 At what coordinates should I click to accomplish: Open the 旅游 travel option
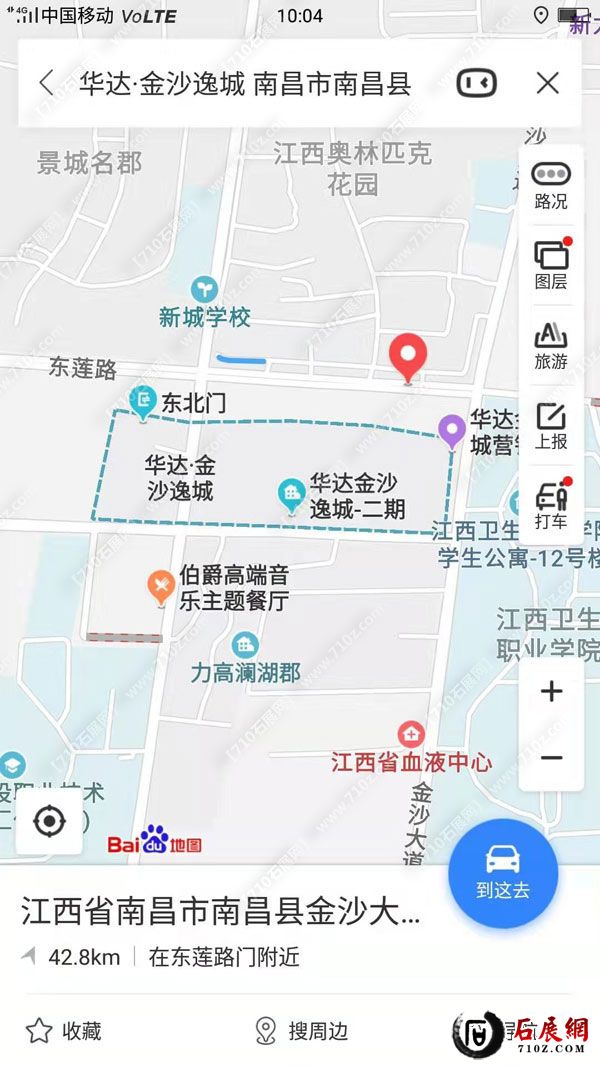551,346
